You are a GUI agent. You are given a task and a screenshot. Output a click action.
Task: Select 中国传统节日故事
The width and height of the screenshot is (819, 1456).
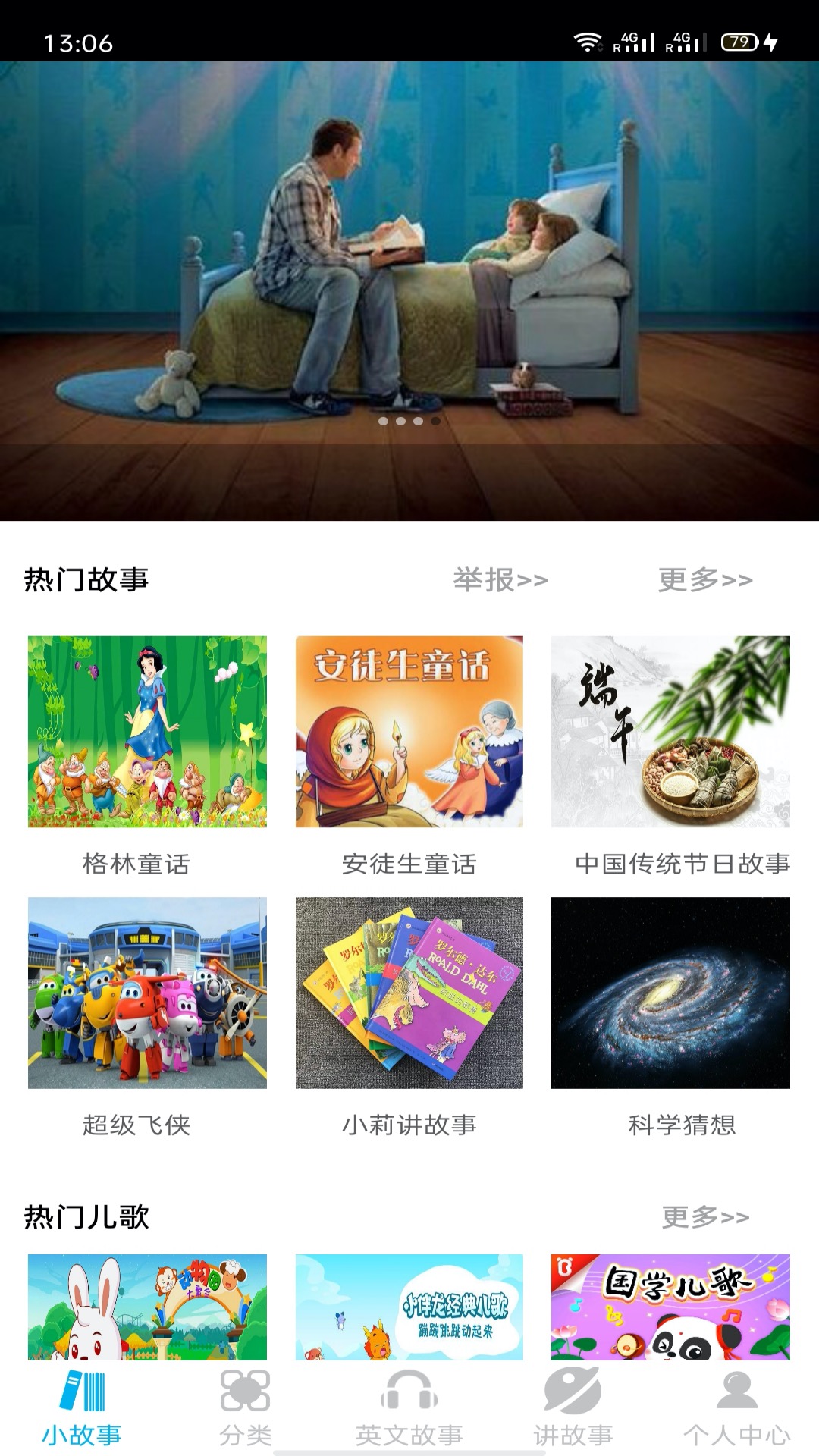670,732
